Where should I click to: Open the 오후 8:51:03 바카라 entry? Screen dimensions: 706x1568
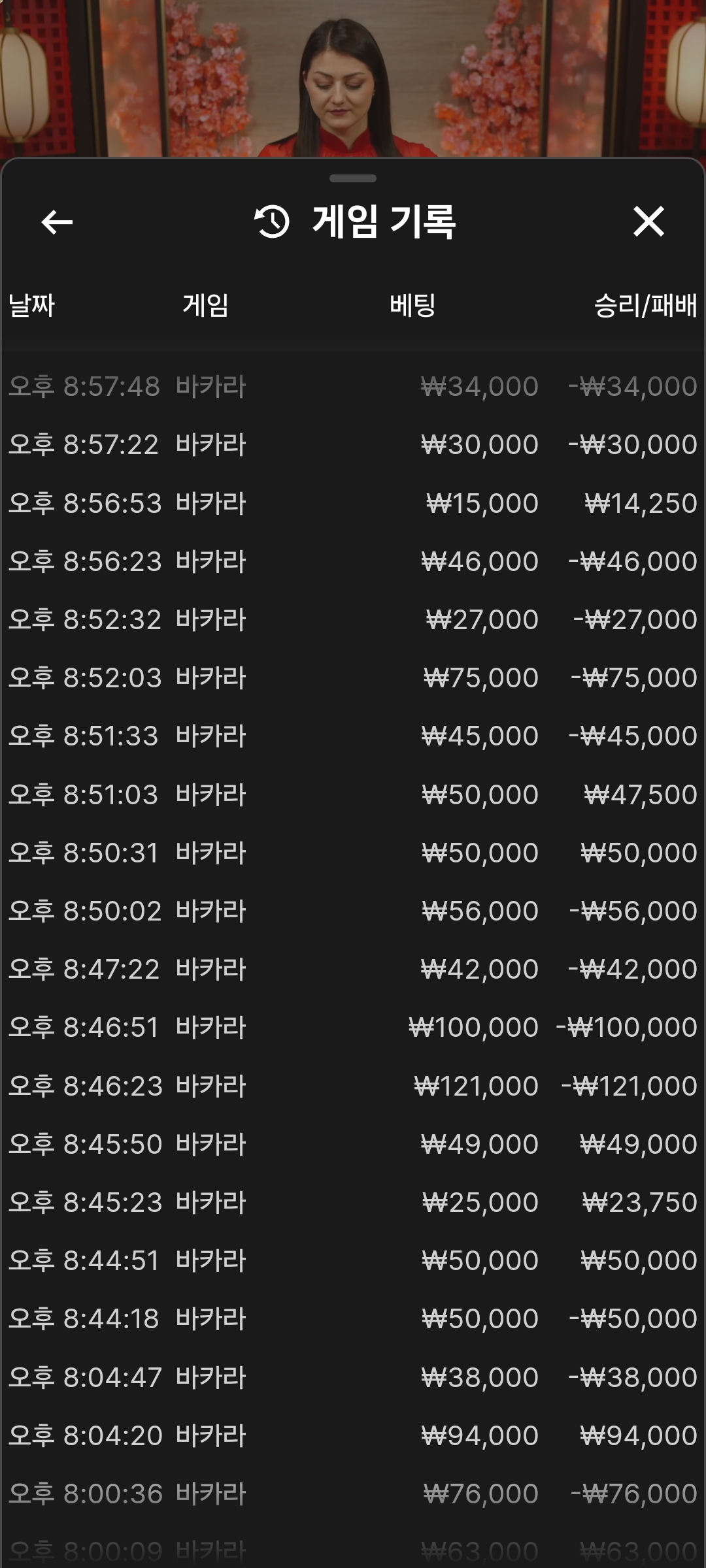353,795
